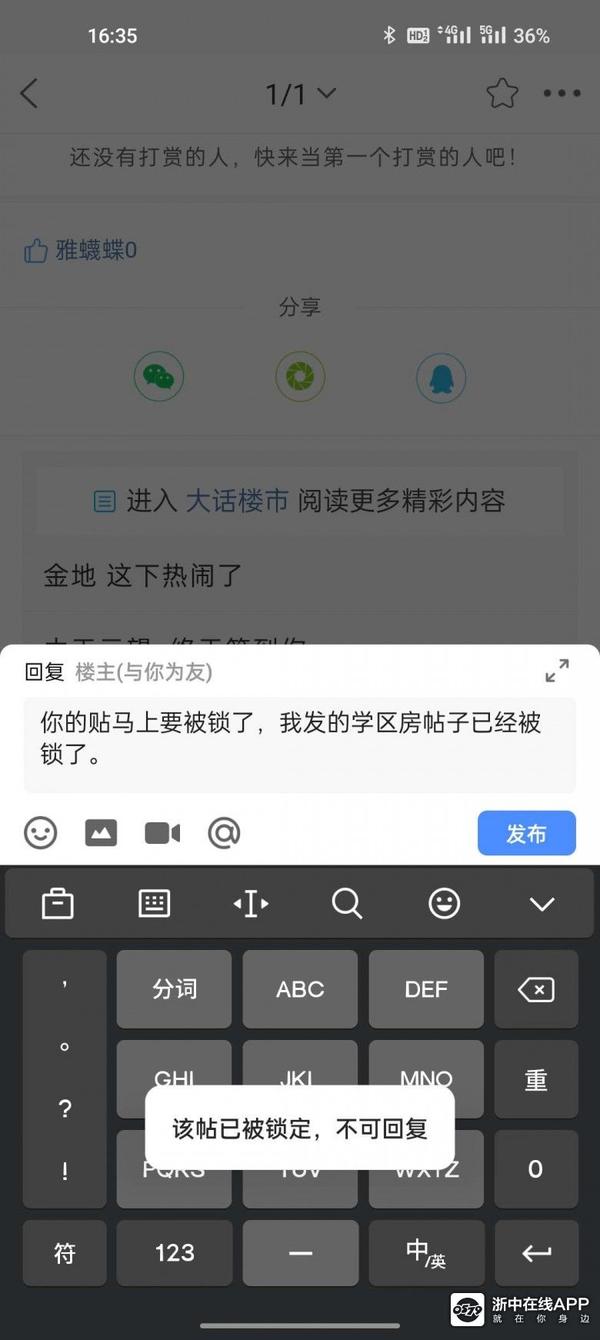Share the post to QQ
Viewport: 600px width, 1340px height.
441,377
